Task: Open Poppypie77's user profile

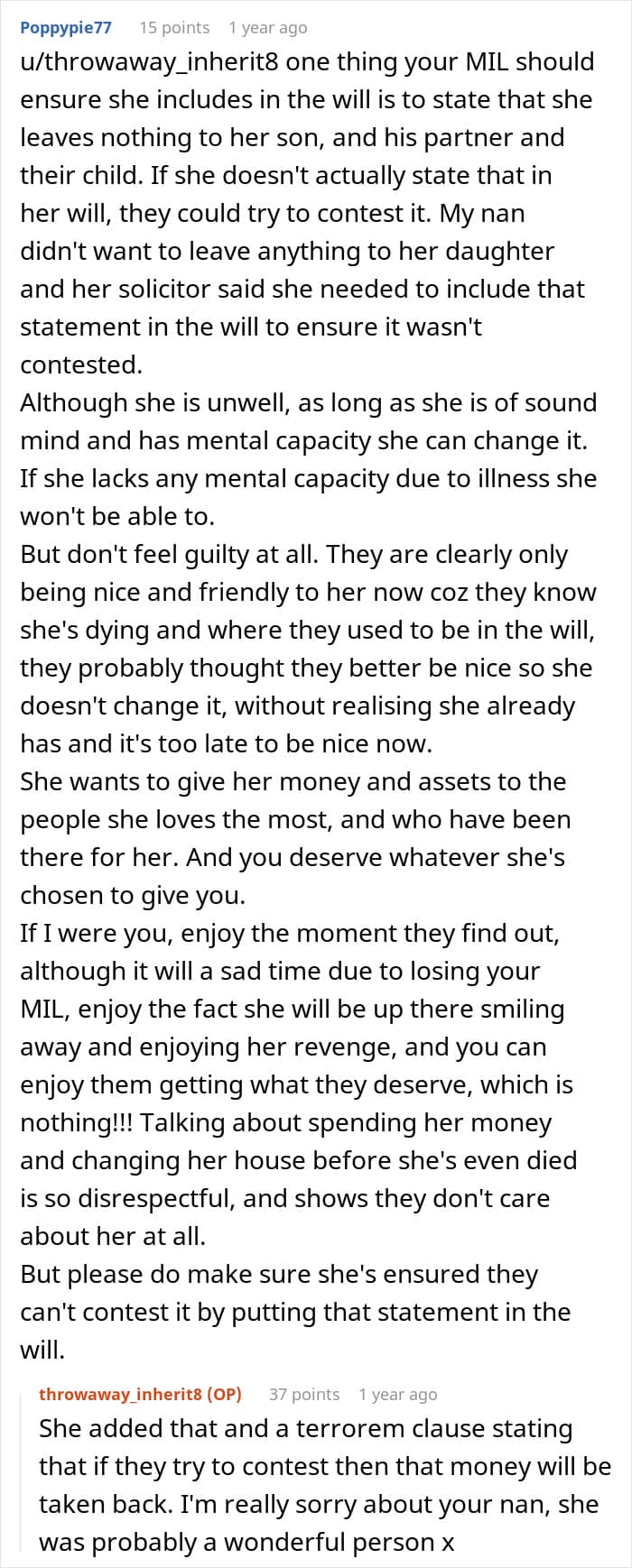Action: coord(66,28)
